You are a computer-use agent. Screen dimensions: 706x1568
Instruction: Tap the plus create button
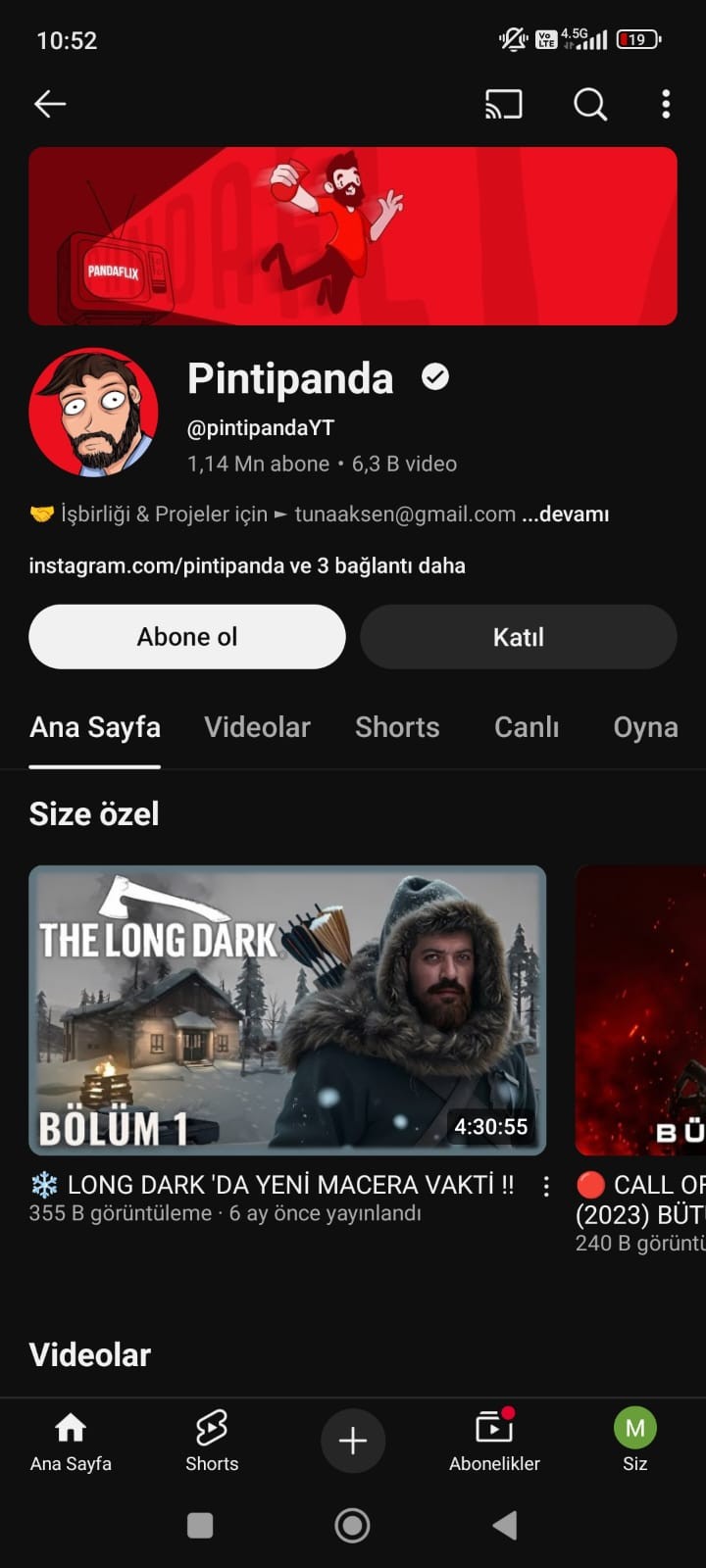pyautogui.click(x=353, y=1441)
